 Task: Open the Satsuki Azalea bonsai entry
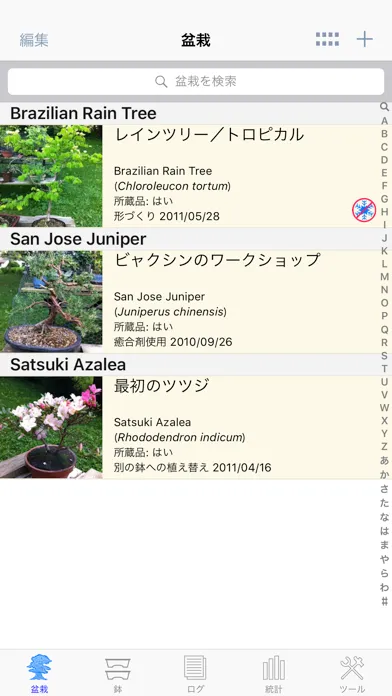tap(190, 427)
